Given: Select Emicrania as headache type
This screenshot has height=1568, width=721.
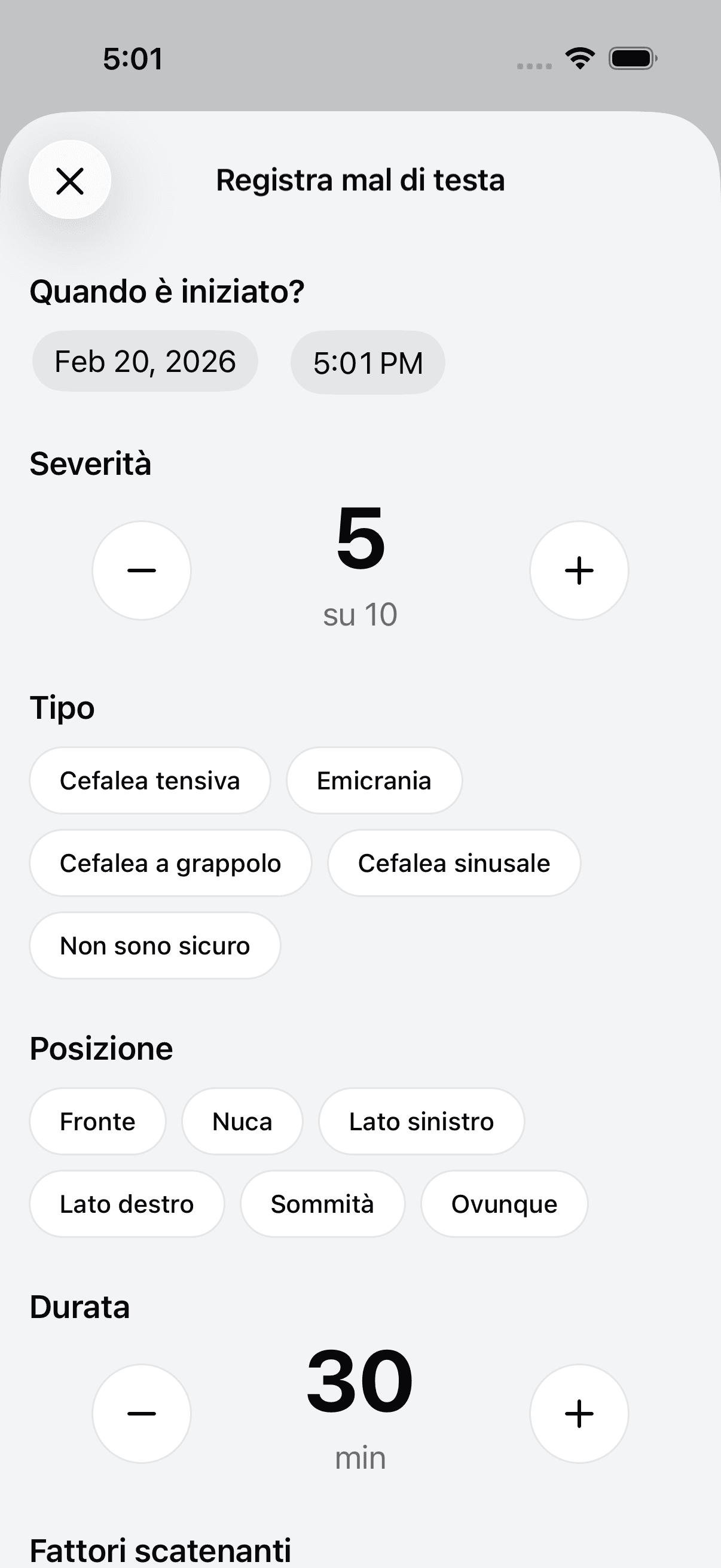Looking at the screenshot, I should point(374,780).
